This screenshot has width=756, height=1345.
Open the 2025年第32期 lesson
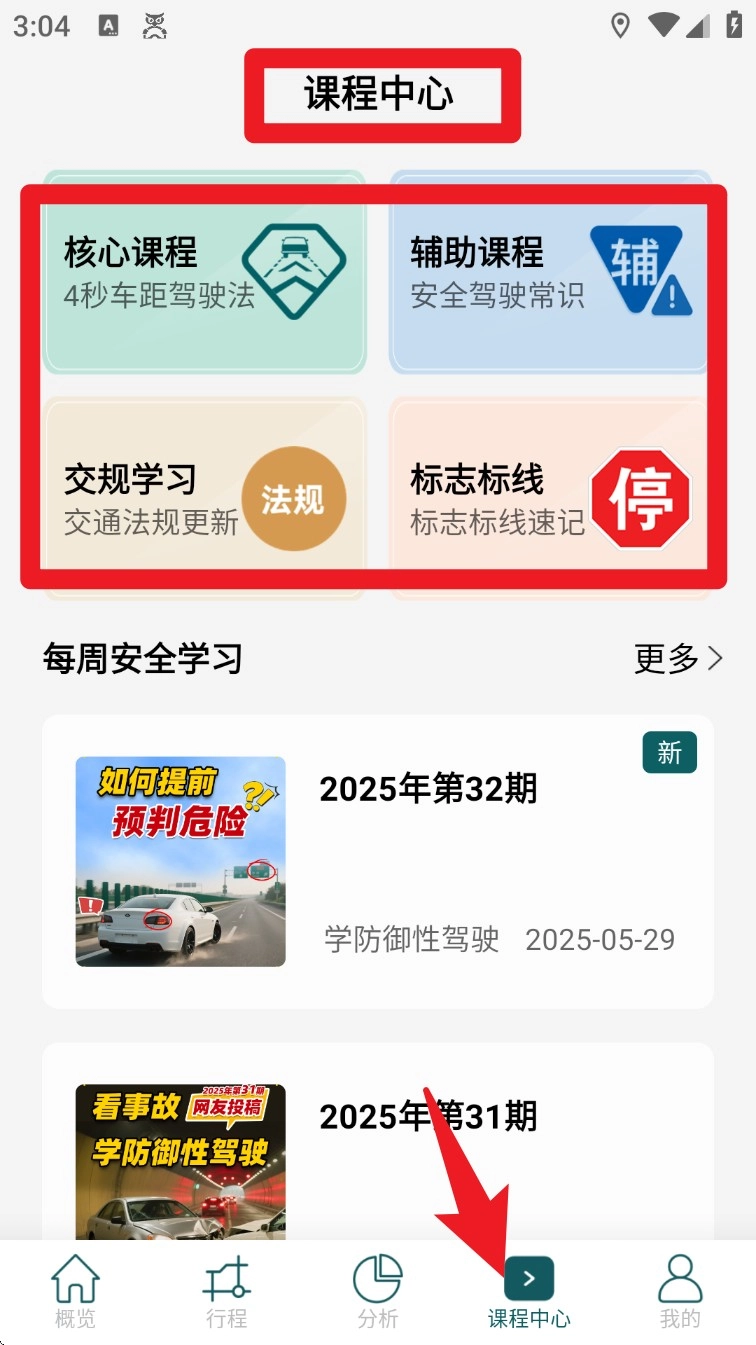[x=378, y=862]
